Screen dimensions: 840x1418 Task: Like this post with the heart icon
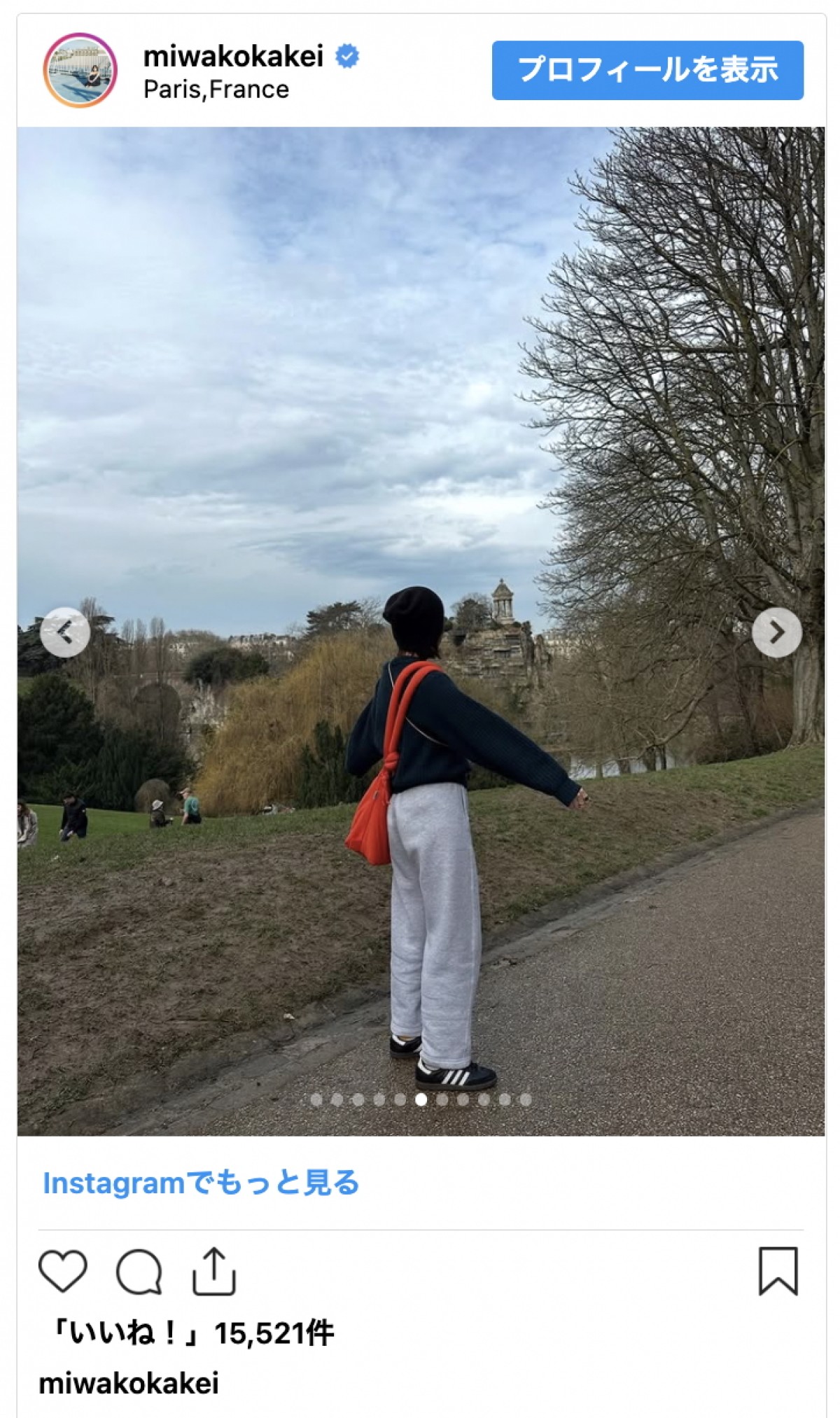[x=62, y=1271]
